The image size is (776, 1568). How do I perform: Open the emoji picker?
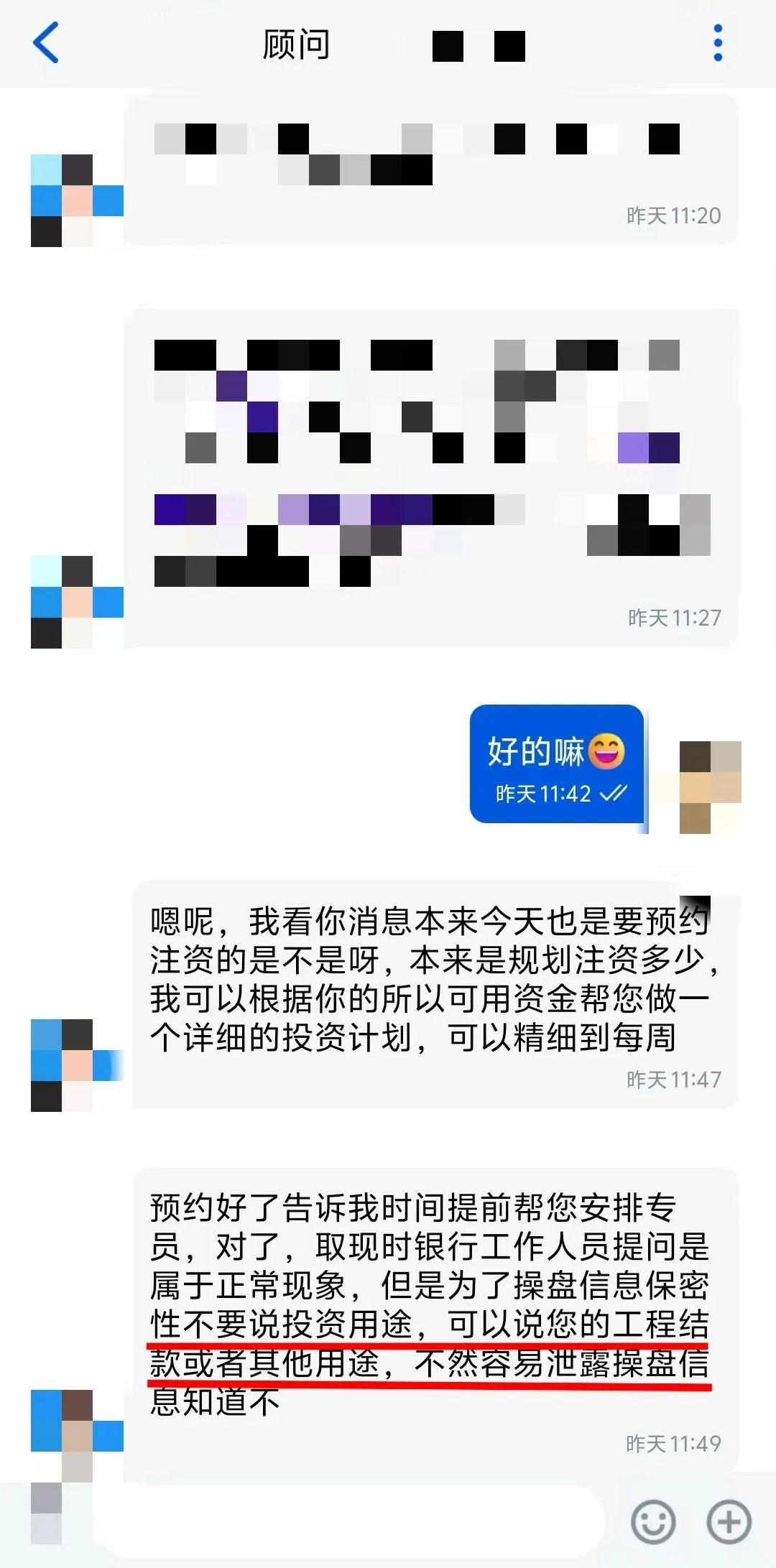point(652,1521)
